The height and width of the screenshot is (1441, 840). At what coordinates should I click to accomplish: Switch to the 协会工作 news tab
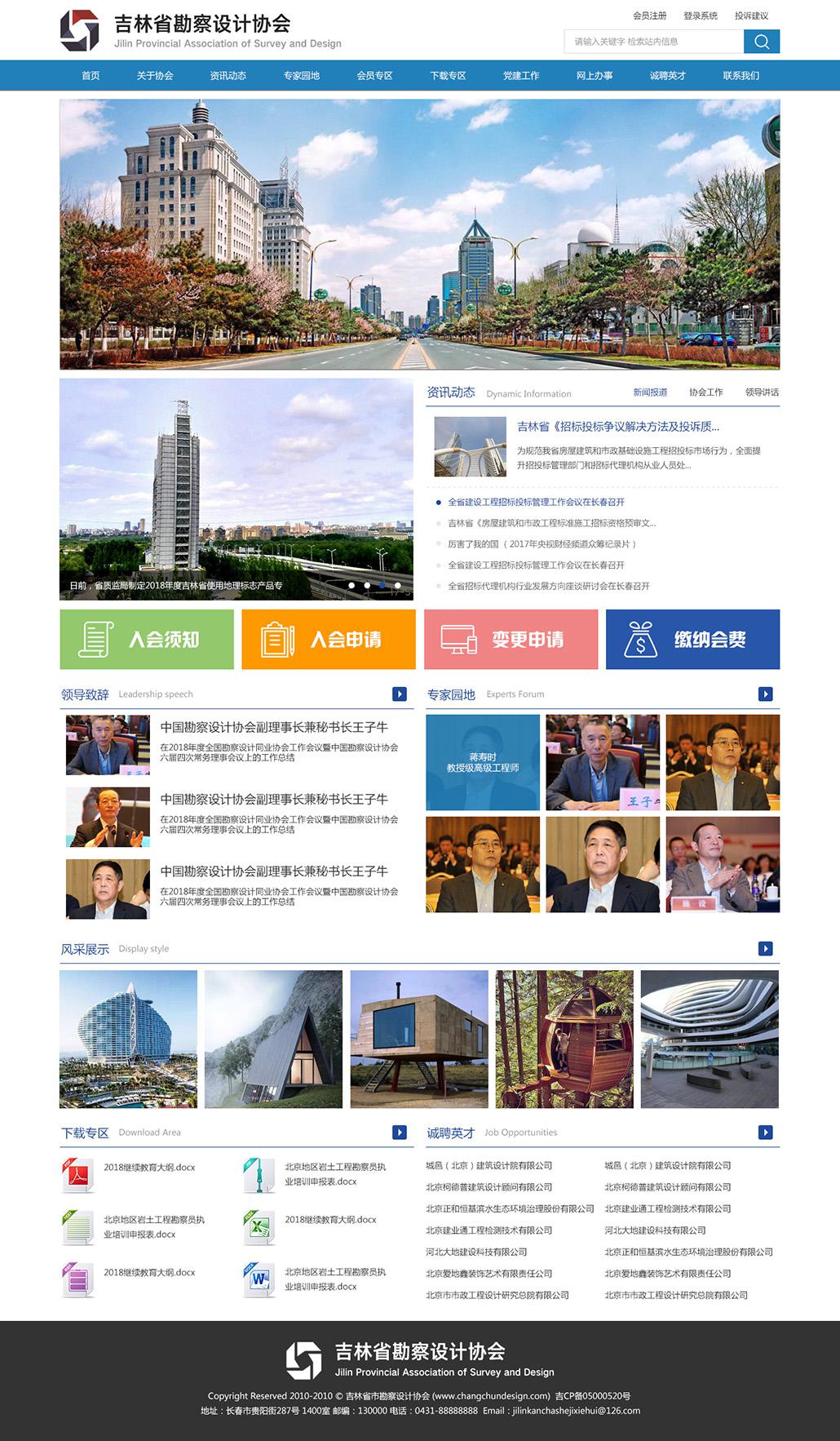coord(705,392)
